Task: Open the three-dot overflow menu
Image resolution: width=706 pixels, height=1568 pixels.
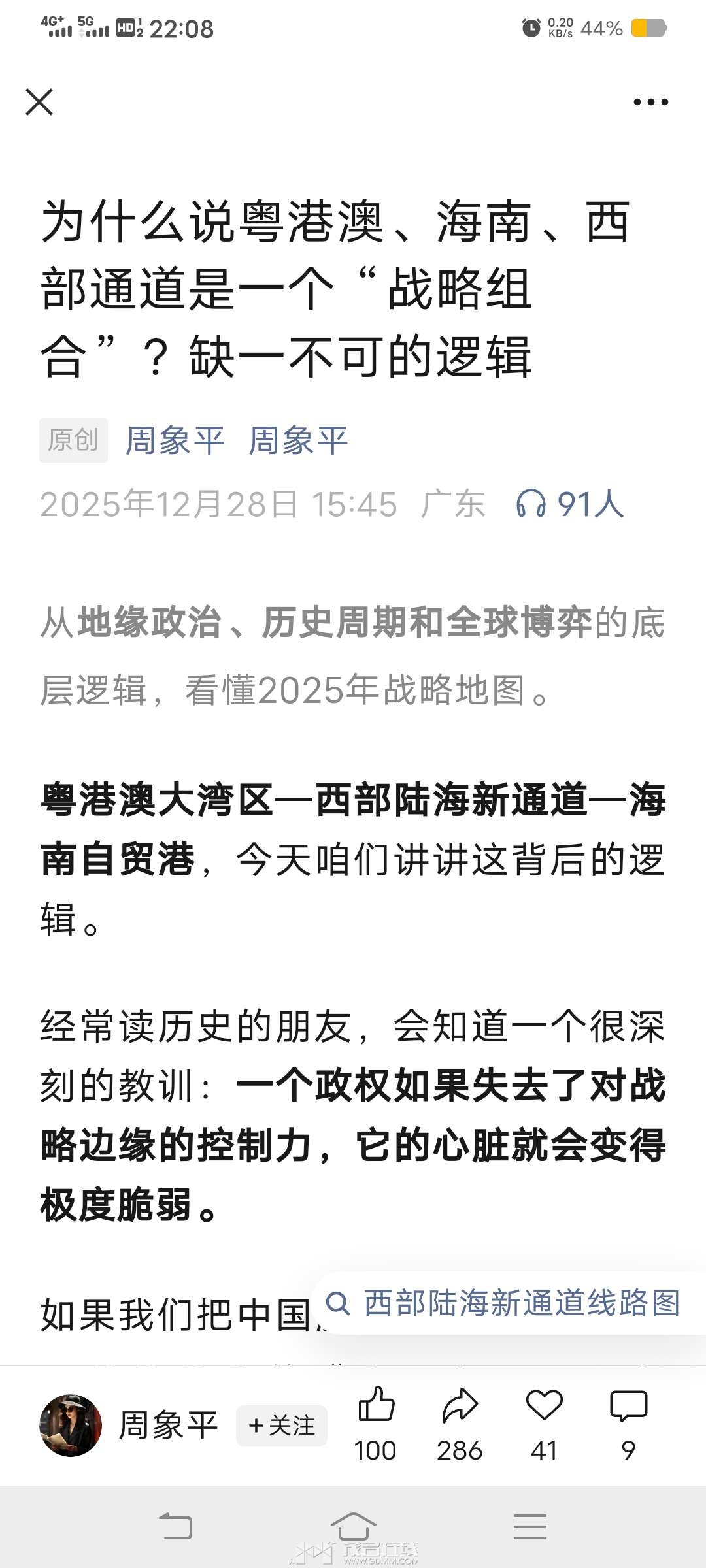Action: pos(650,102)
